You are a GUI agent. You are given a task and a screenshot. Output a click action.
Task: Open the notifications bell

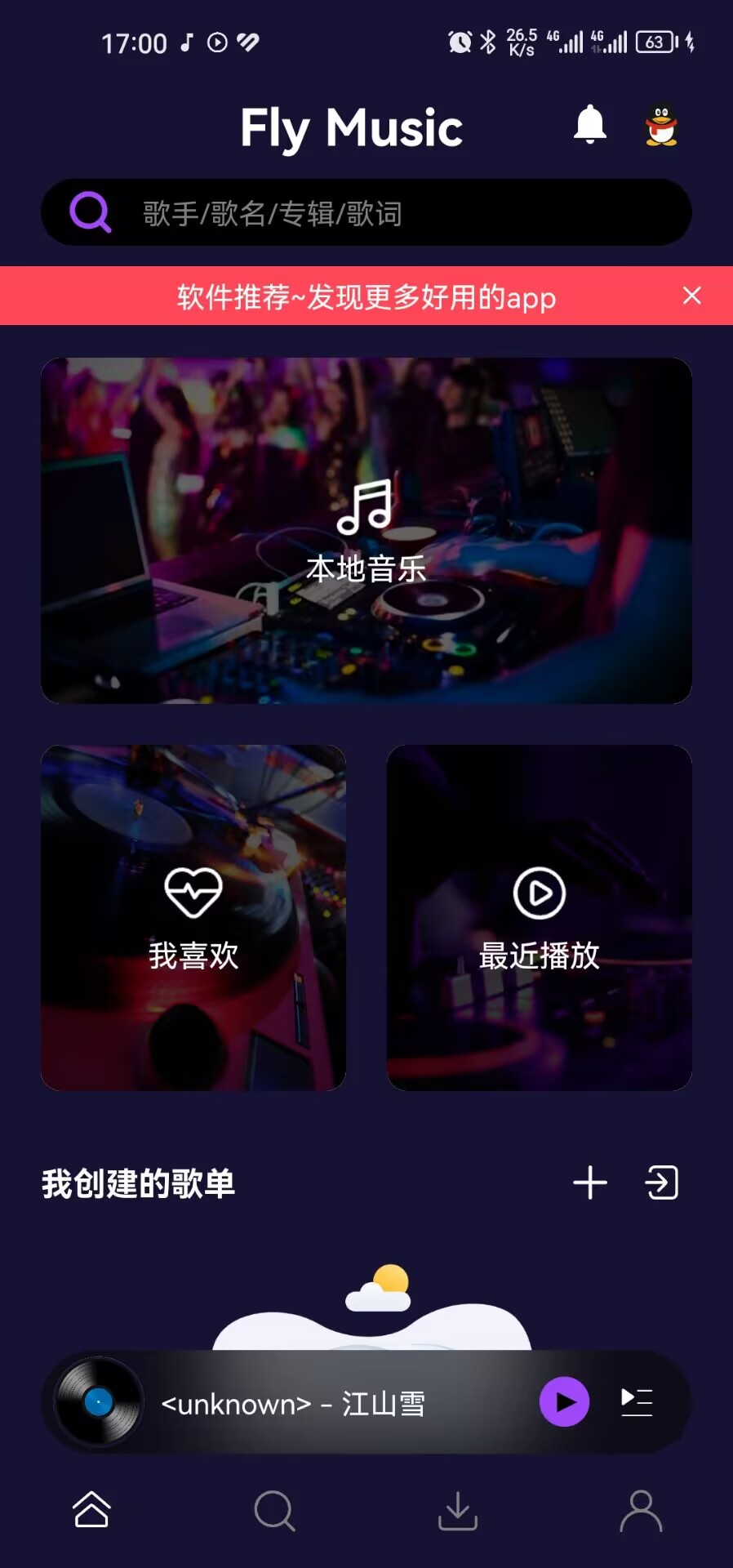590,125
